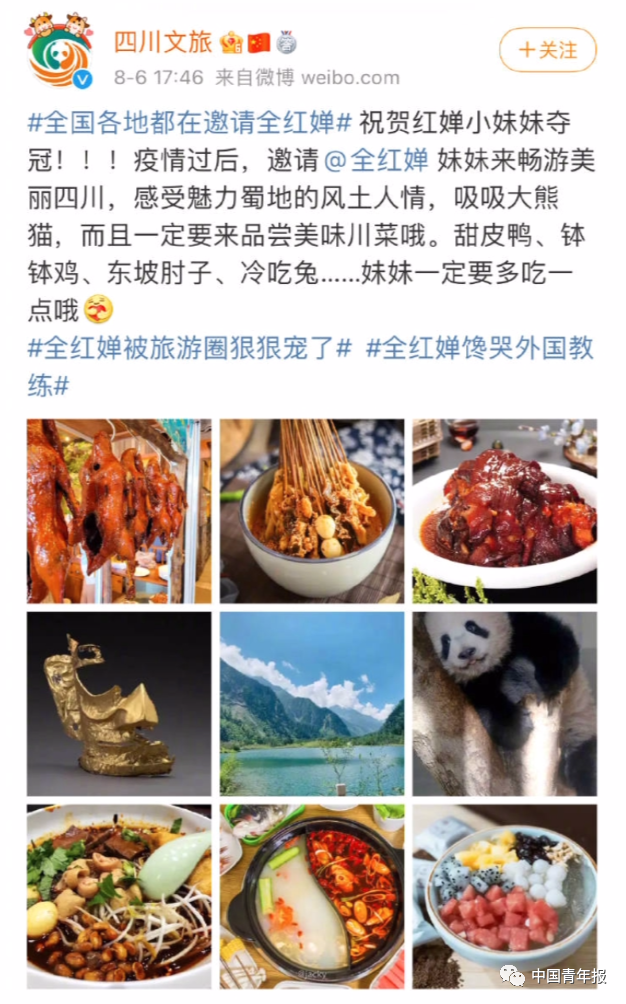Open the 四川文旅 username link
This screenshot has width=626, height=1004.
click(162, 42)
